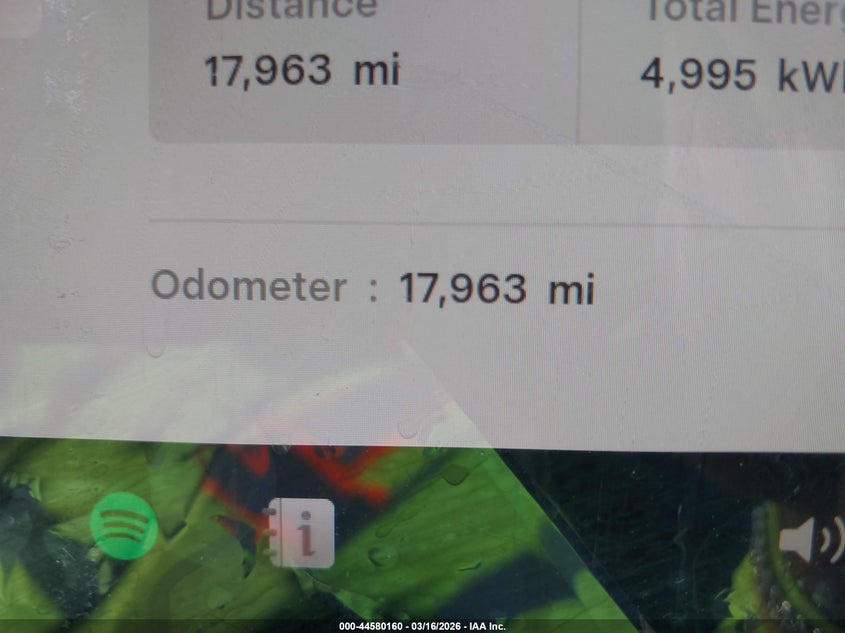This screenshot has height=633, width=845.
Task: Open the Spotify app
Action: coord(124,526)
